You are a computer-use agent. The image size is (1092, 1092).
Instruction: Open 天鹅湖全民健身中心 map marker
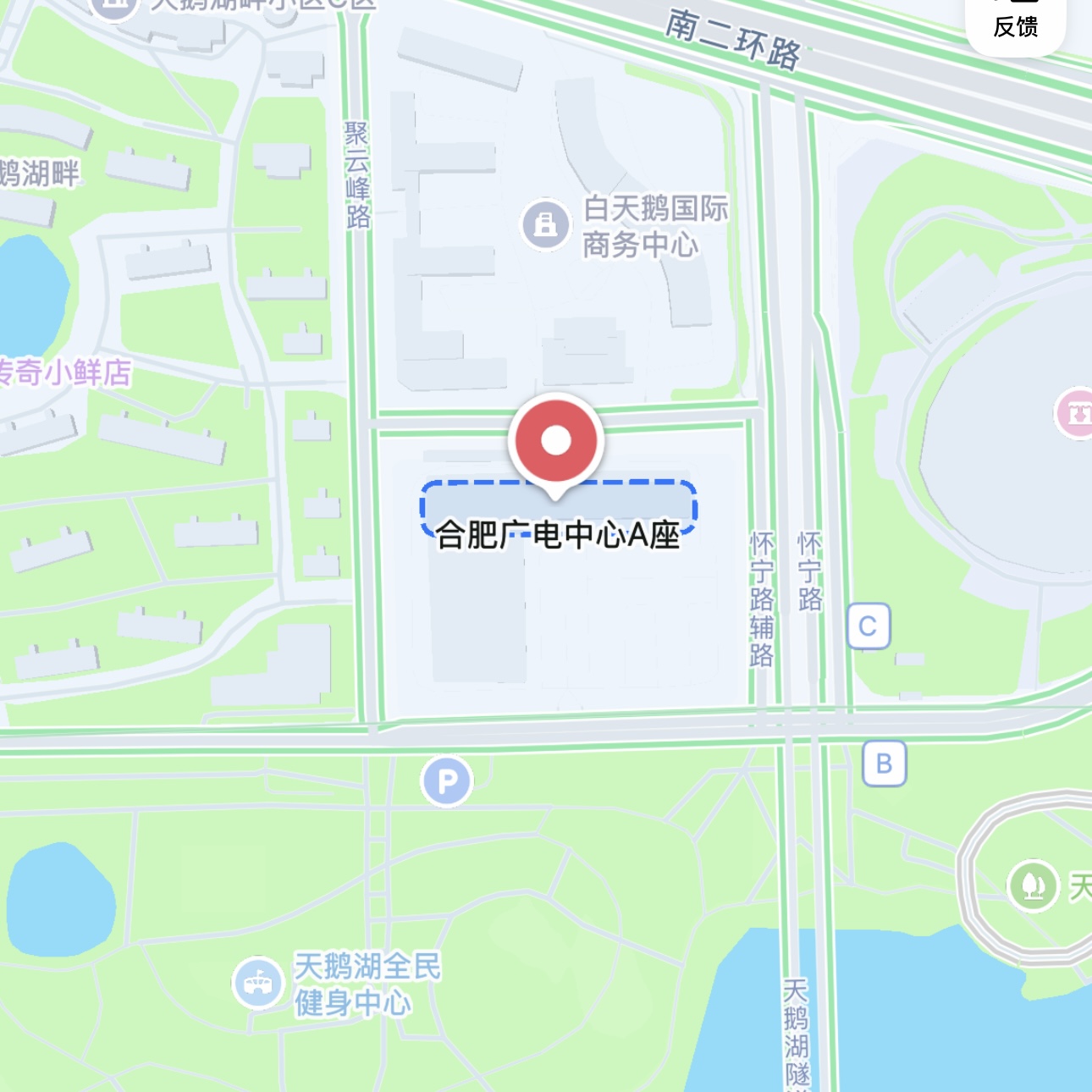coord(257,983)
